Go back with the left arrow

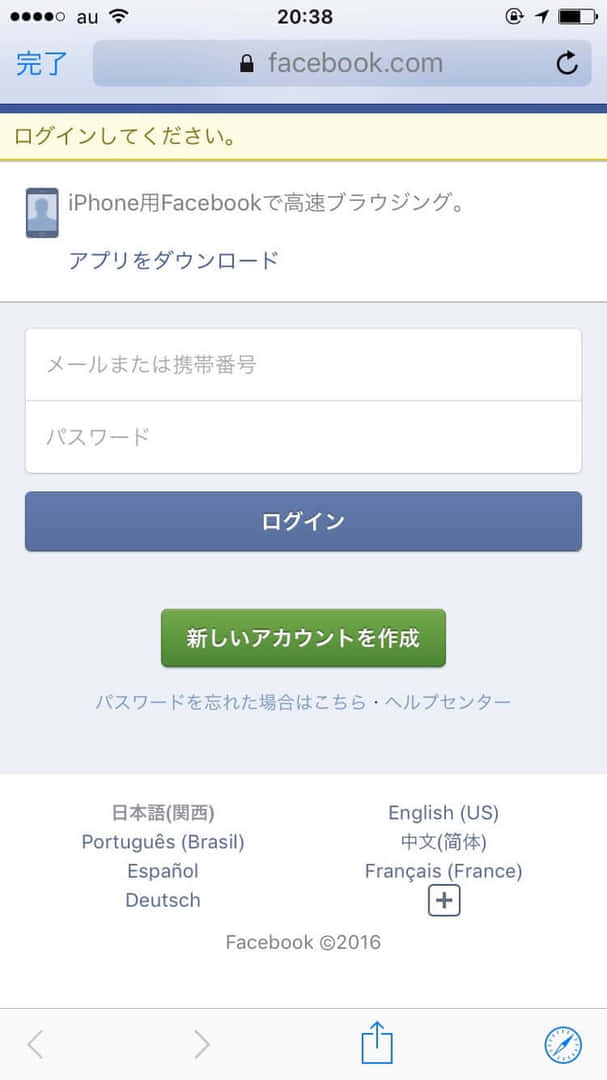tap(35, 1045)
